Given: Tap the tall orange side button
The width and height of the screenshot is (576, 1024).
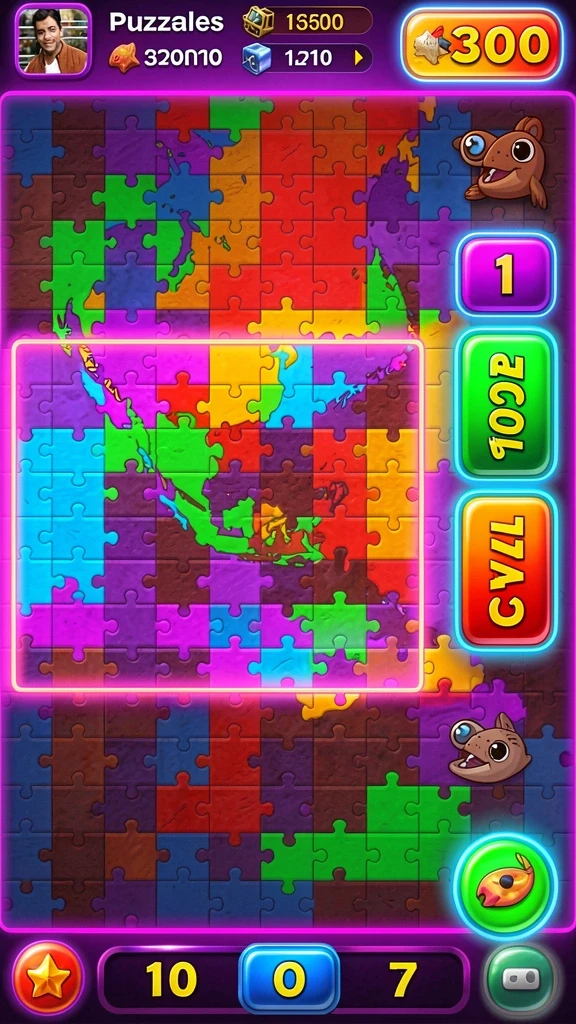Looking at the screenshot, I should pos(505,571).
